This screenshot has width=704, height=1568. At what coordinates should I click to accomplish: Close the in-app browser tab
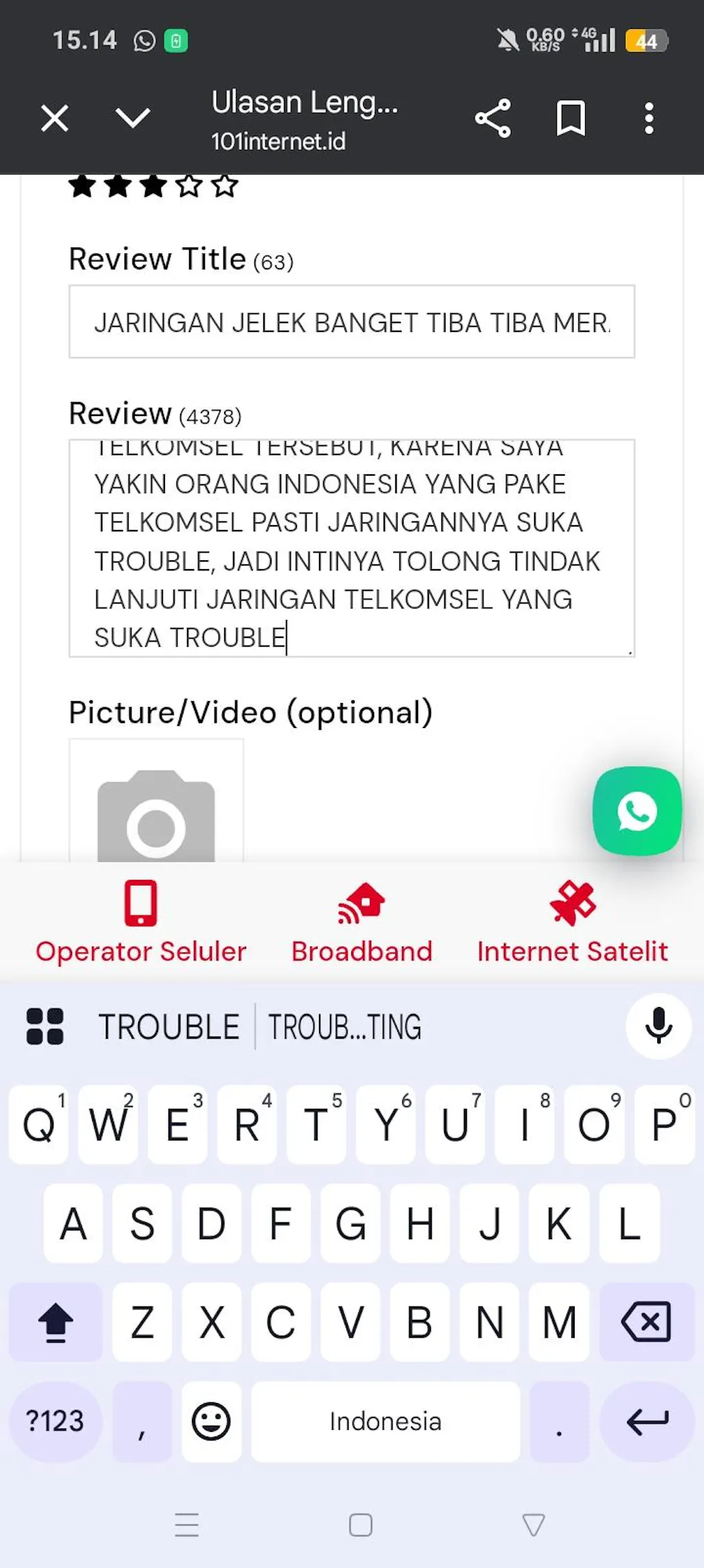pos(54,118)
